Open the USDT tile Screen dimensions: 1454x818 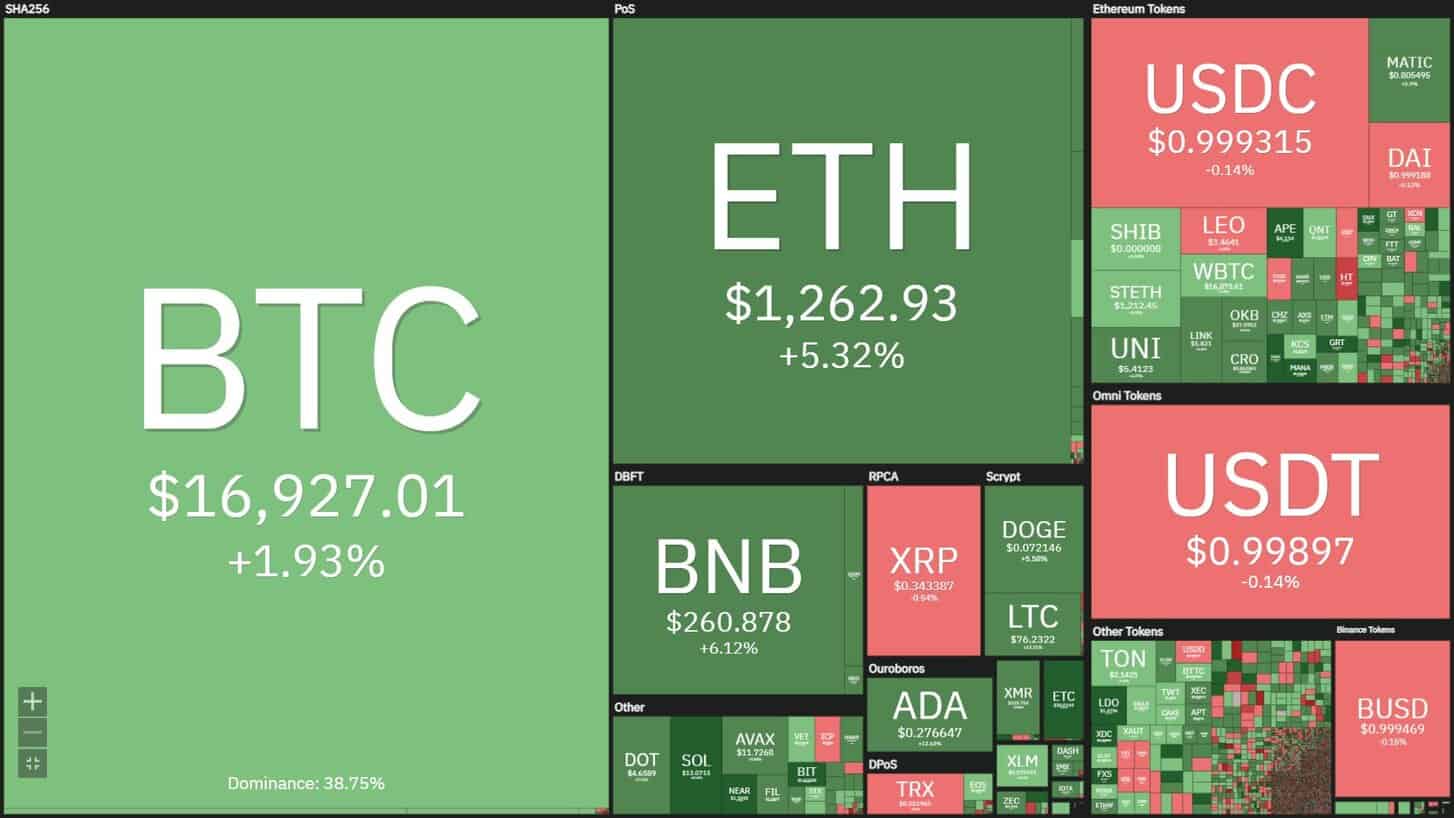[1270, 510]
